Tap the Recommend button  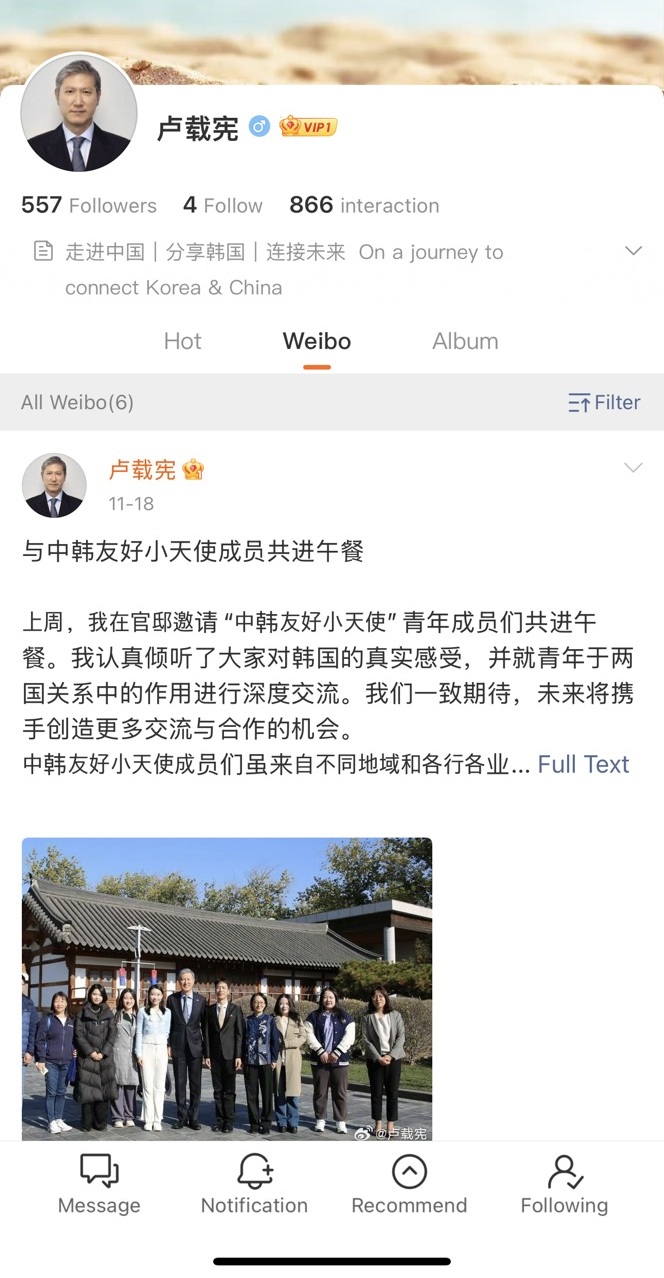[x=409, y=1185]
